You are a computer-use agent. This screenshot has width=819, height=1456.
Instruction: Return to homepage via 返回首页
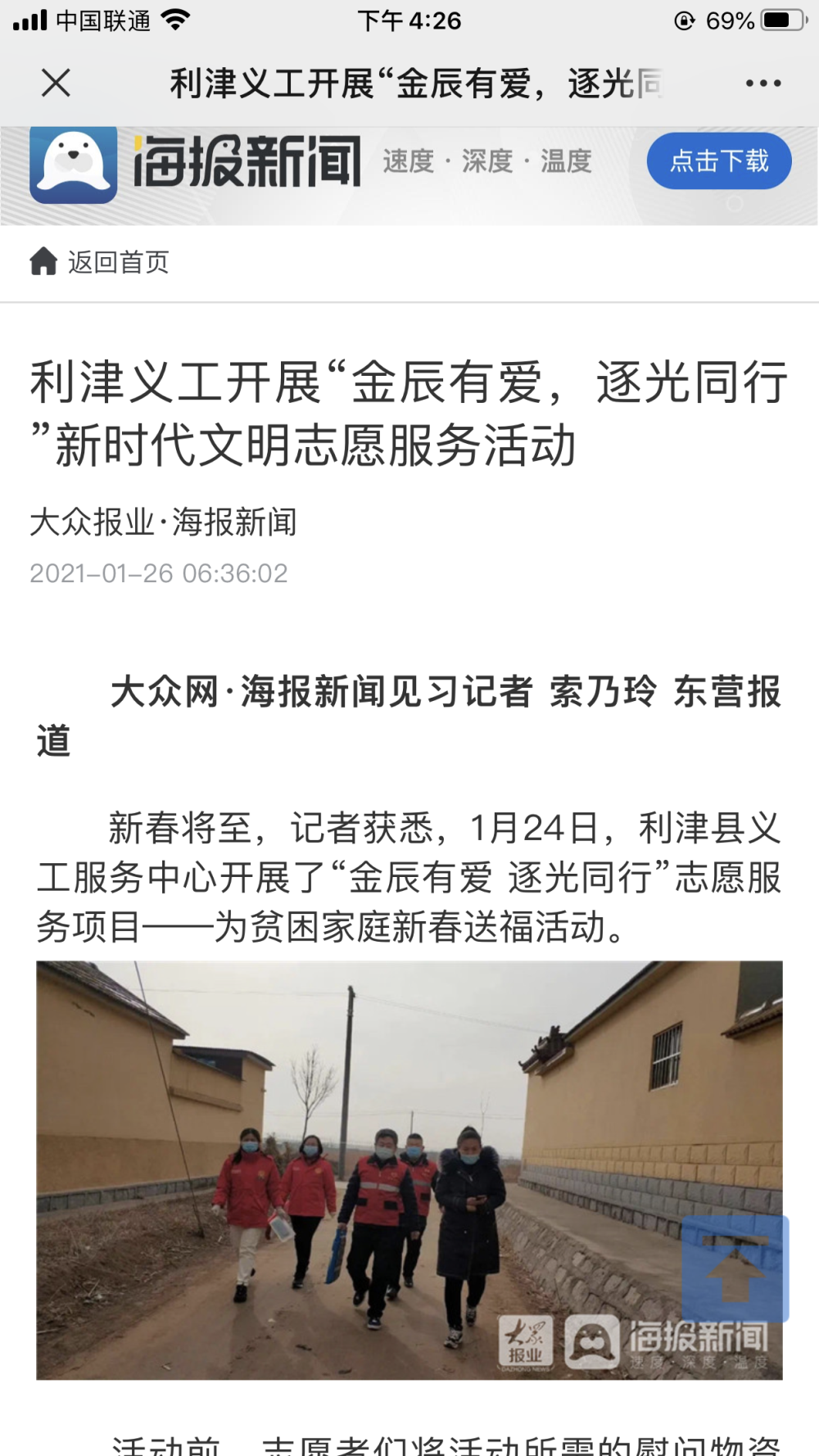[x=99, y=262]
